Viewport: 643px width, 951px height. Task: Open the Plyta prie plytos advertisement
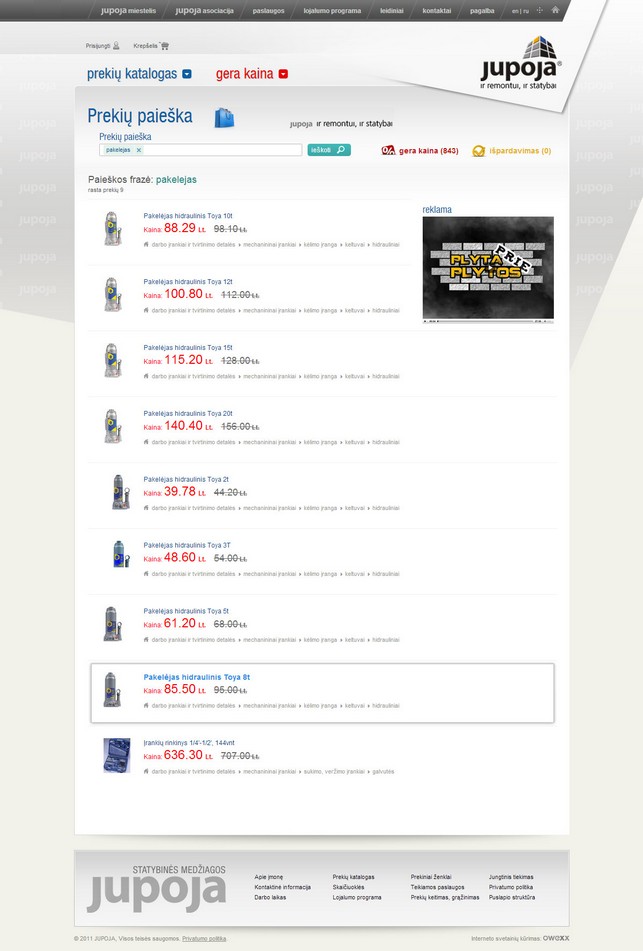point(488,267)
